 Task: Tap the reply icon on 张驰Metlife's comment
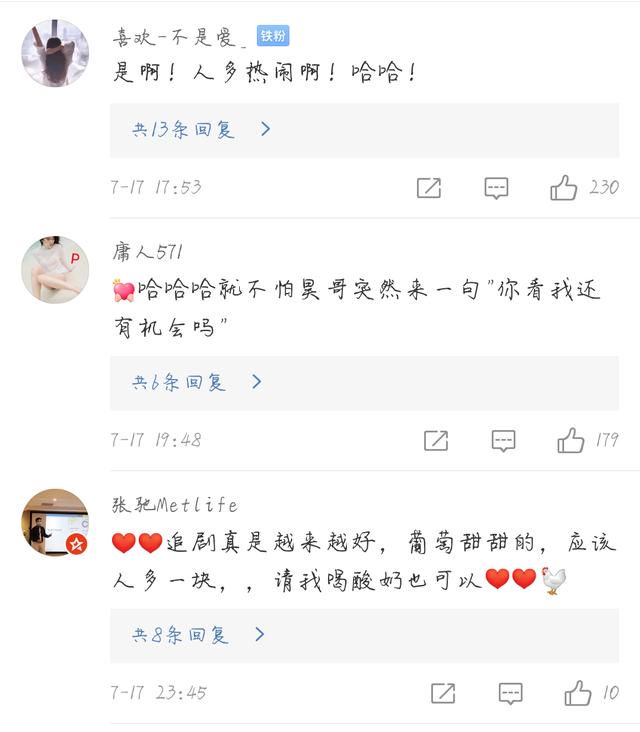[510, 693]
